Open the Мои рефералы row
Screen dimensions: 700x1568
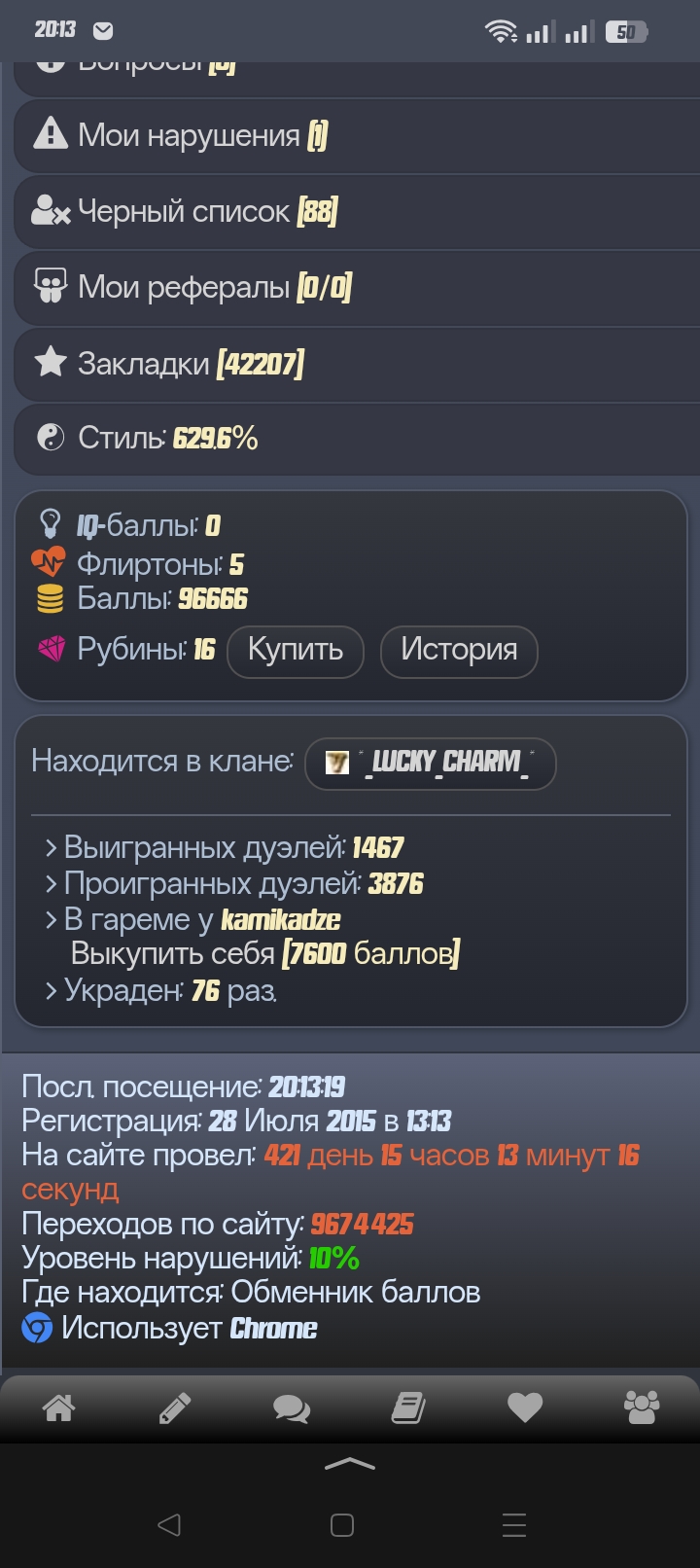click(214, 287)
